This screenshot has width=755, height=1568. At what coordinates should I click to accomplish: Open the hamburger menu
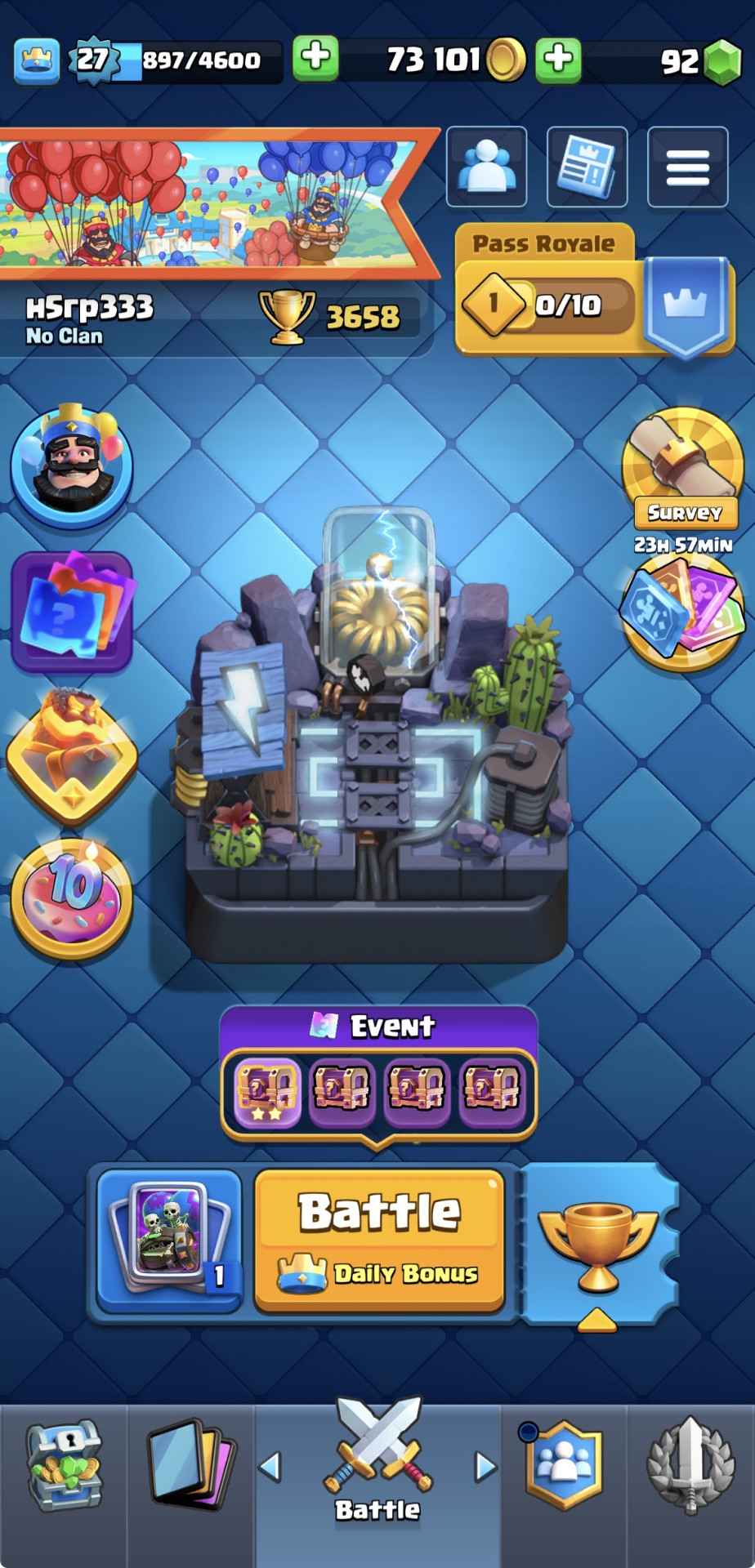(x=687, y=167)
